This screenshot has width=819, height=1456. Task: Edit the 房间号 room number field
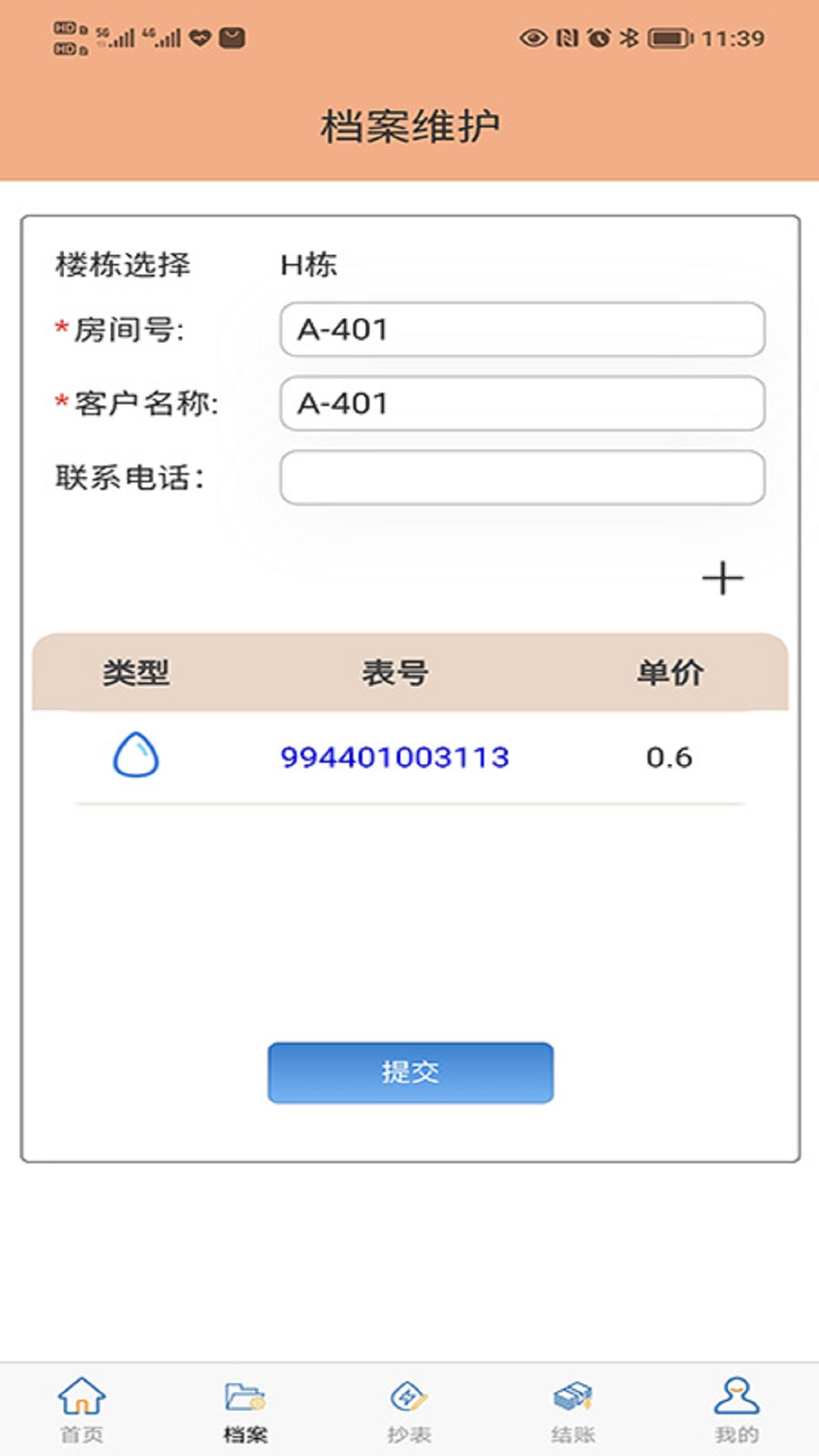pos(522,329)
